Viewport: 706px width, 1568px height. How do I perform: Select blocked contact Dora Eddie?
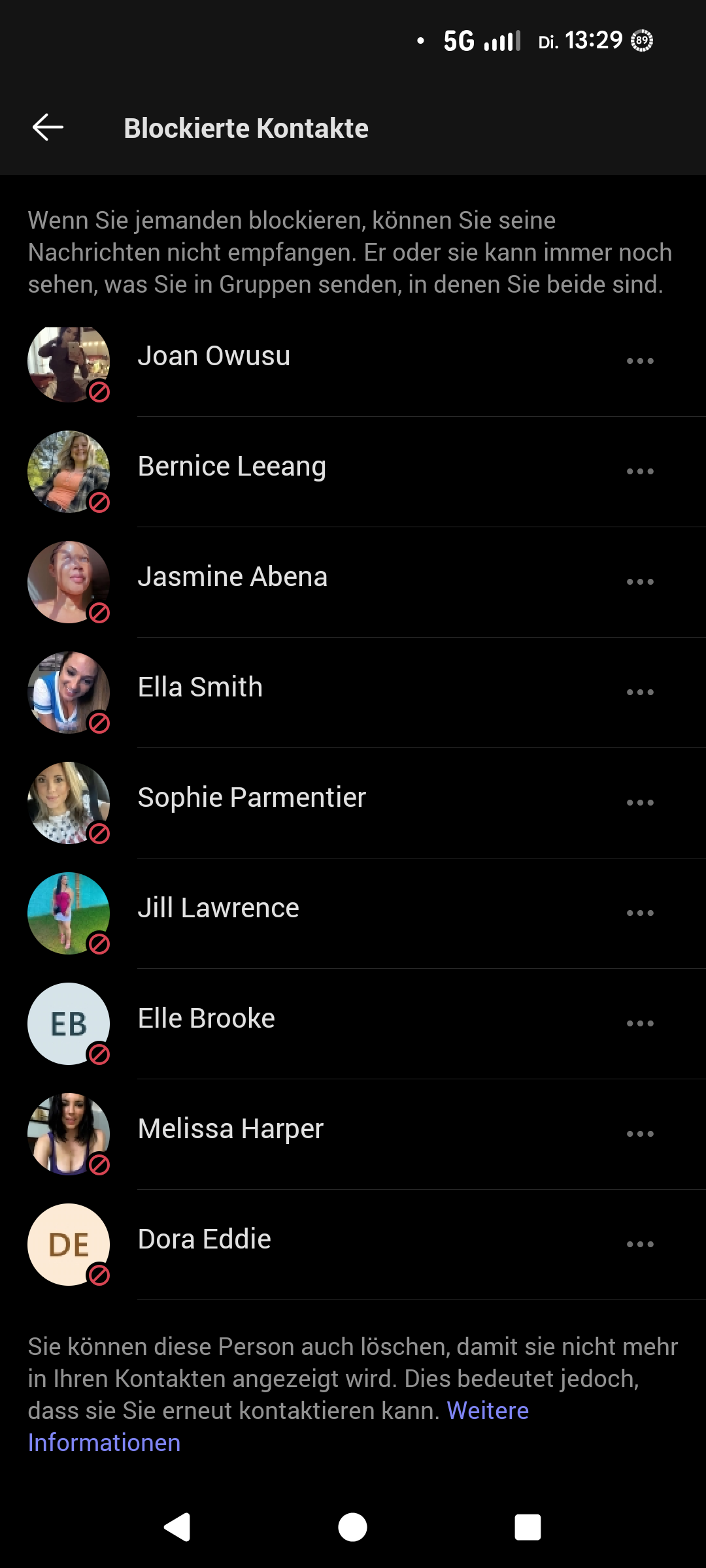[x=204, y=1240]
